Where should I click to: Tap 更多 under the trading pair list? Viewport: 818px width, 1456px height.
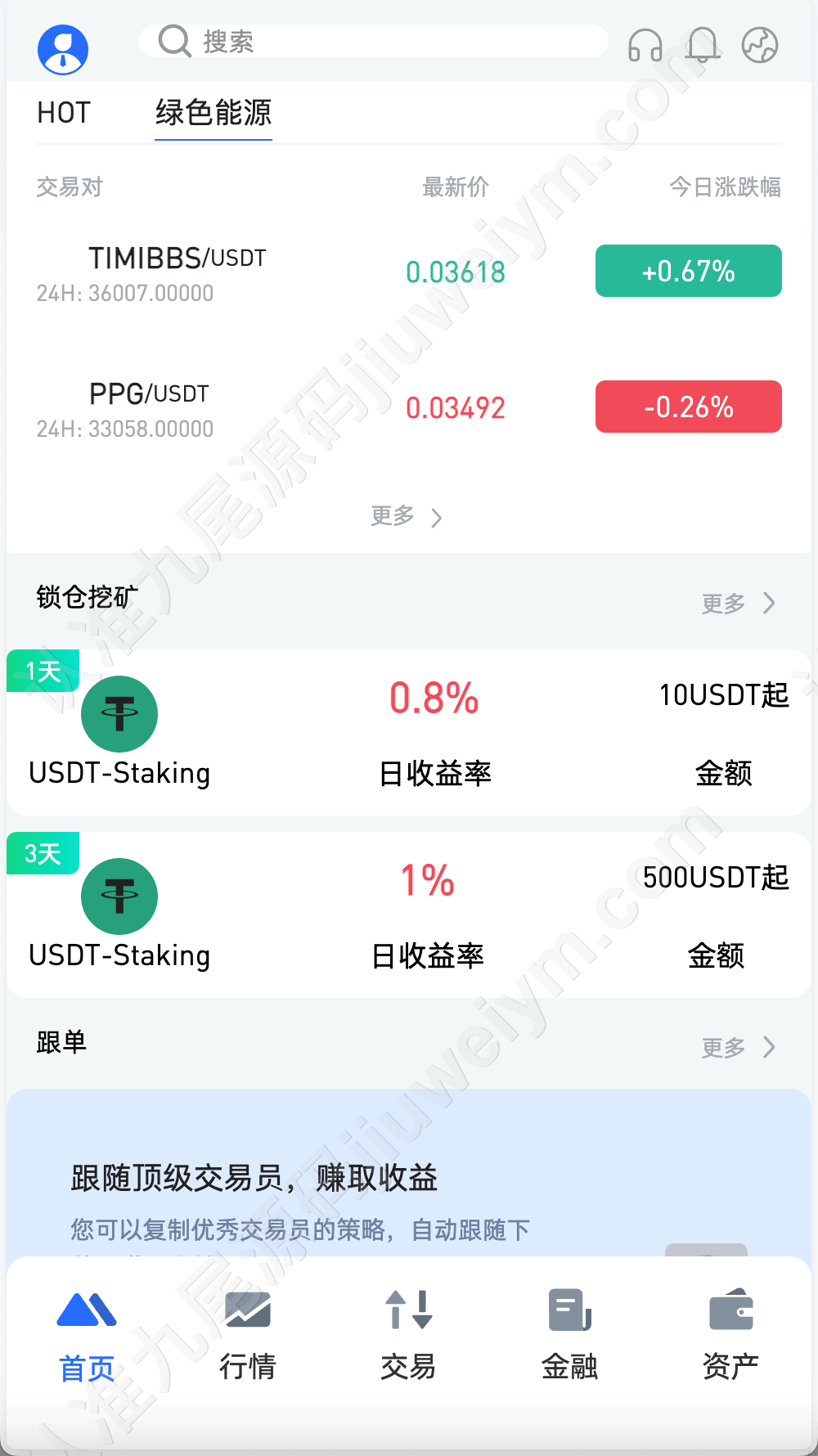coord(407,516)
